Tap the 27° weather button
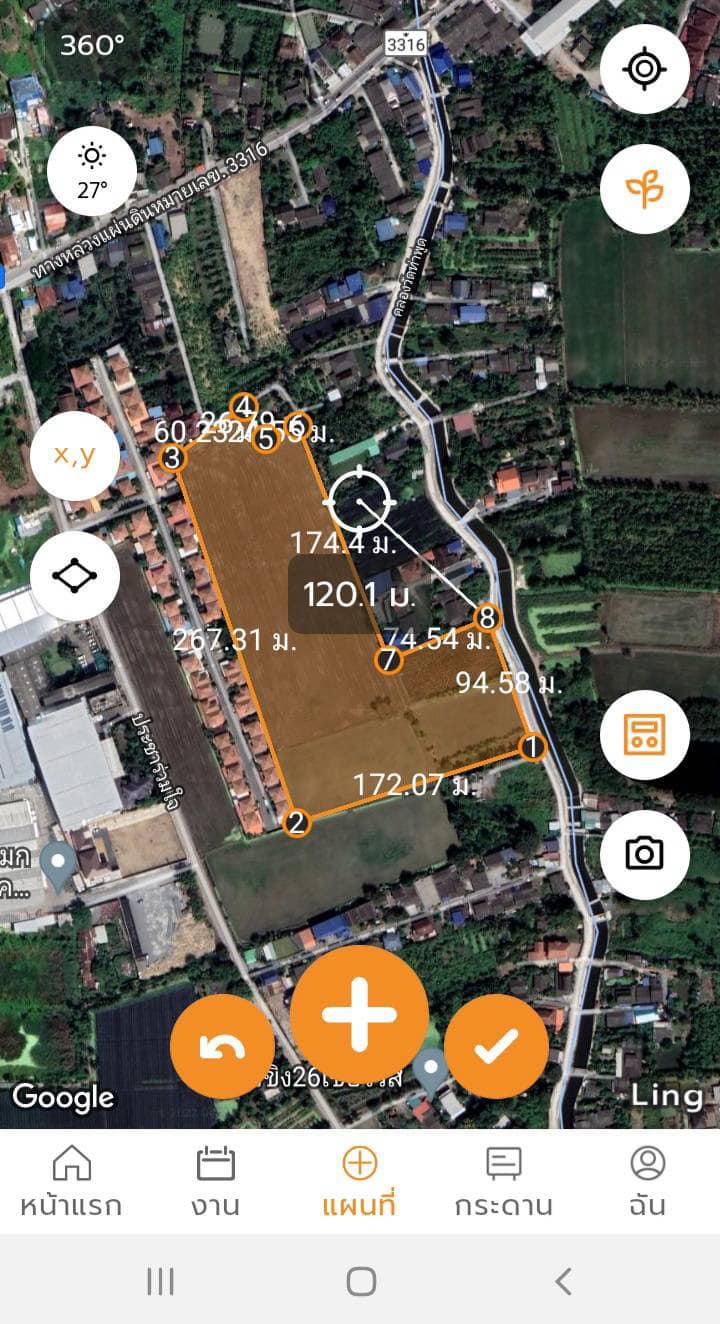Screen dimensions: 720x1324 coord(92,170)
